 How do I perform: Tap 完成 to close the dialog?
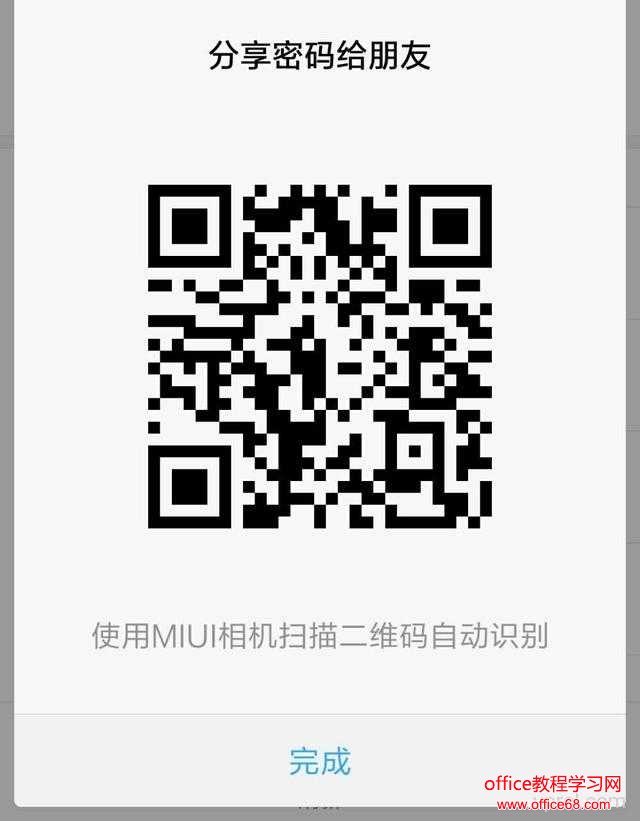coord(320,761)
